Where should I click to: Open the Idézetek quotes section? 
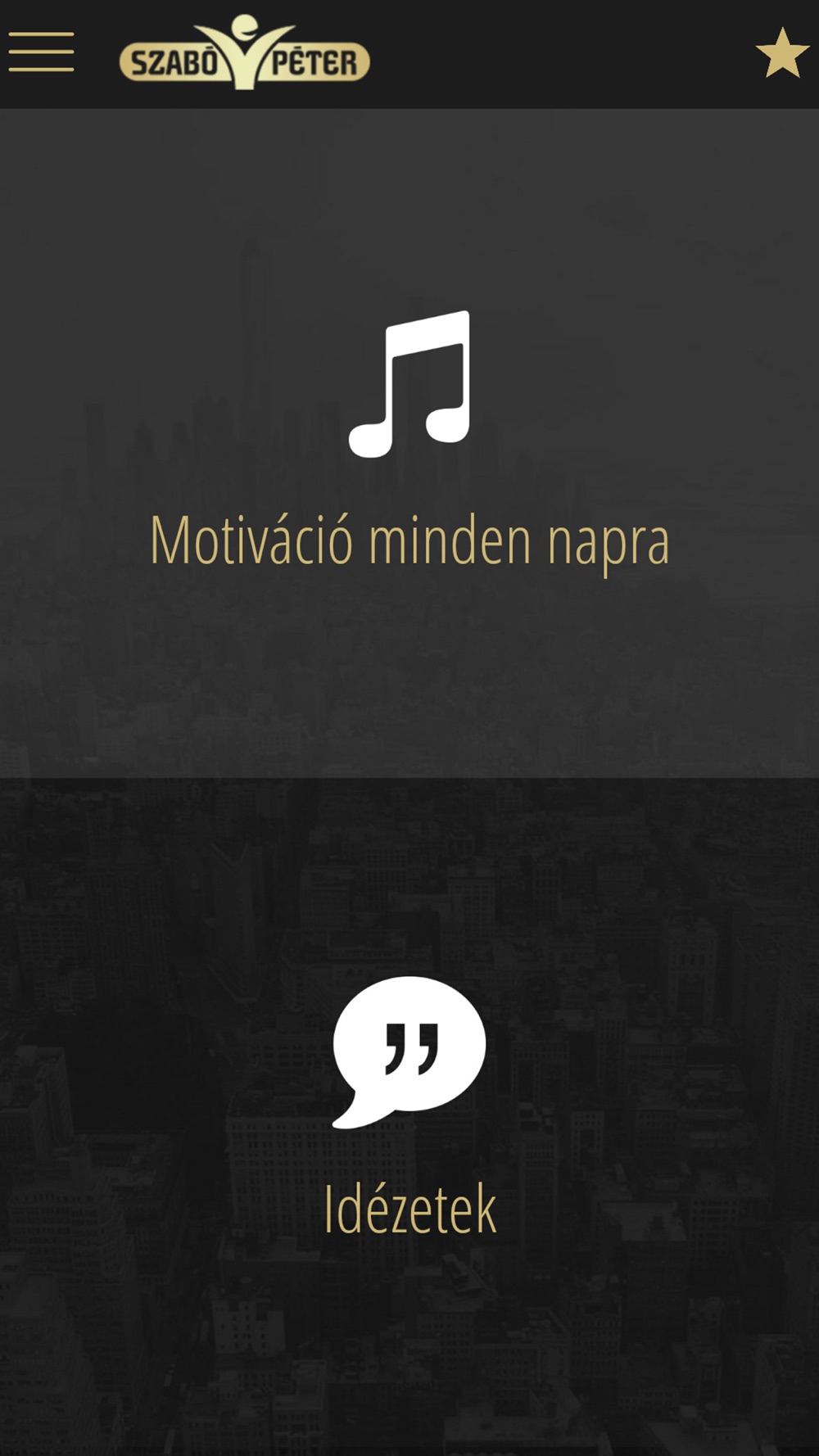(409, 1106)
